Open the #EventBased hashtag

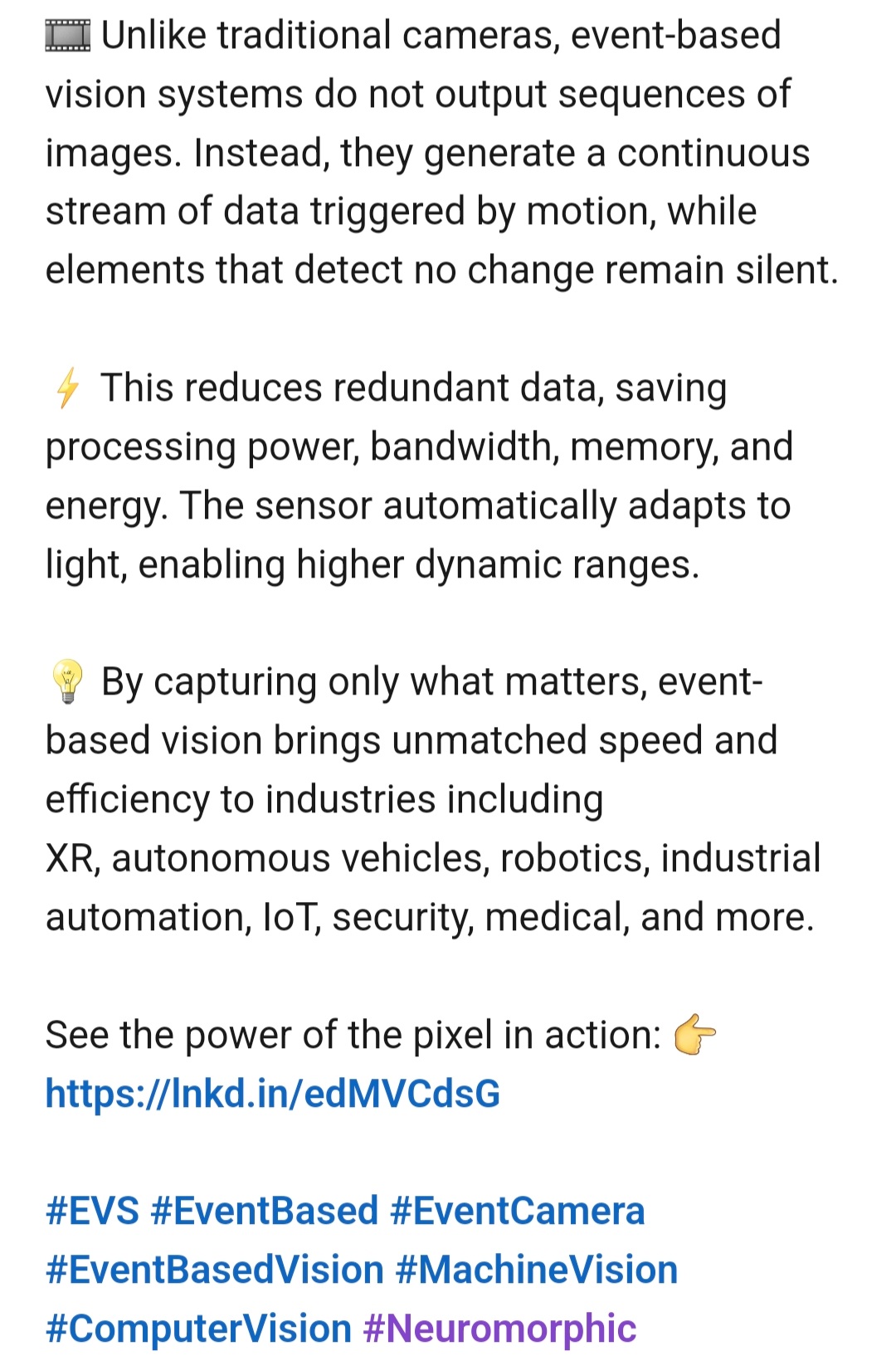click(264, 1212)
